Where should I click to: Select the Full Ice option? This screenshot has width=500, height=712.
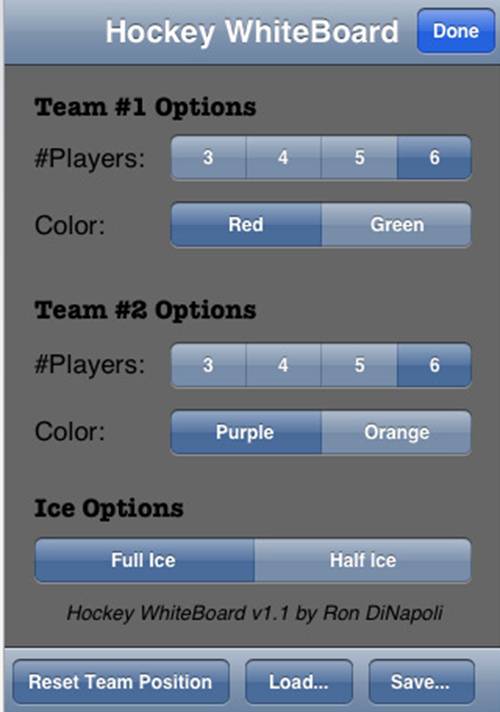(x=144, y=560)
